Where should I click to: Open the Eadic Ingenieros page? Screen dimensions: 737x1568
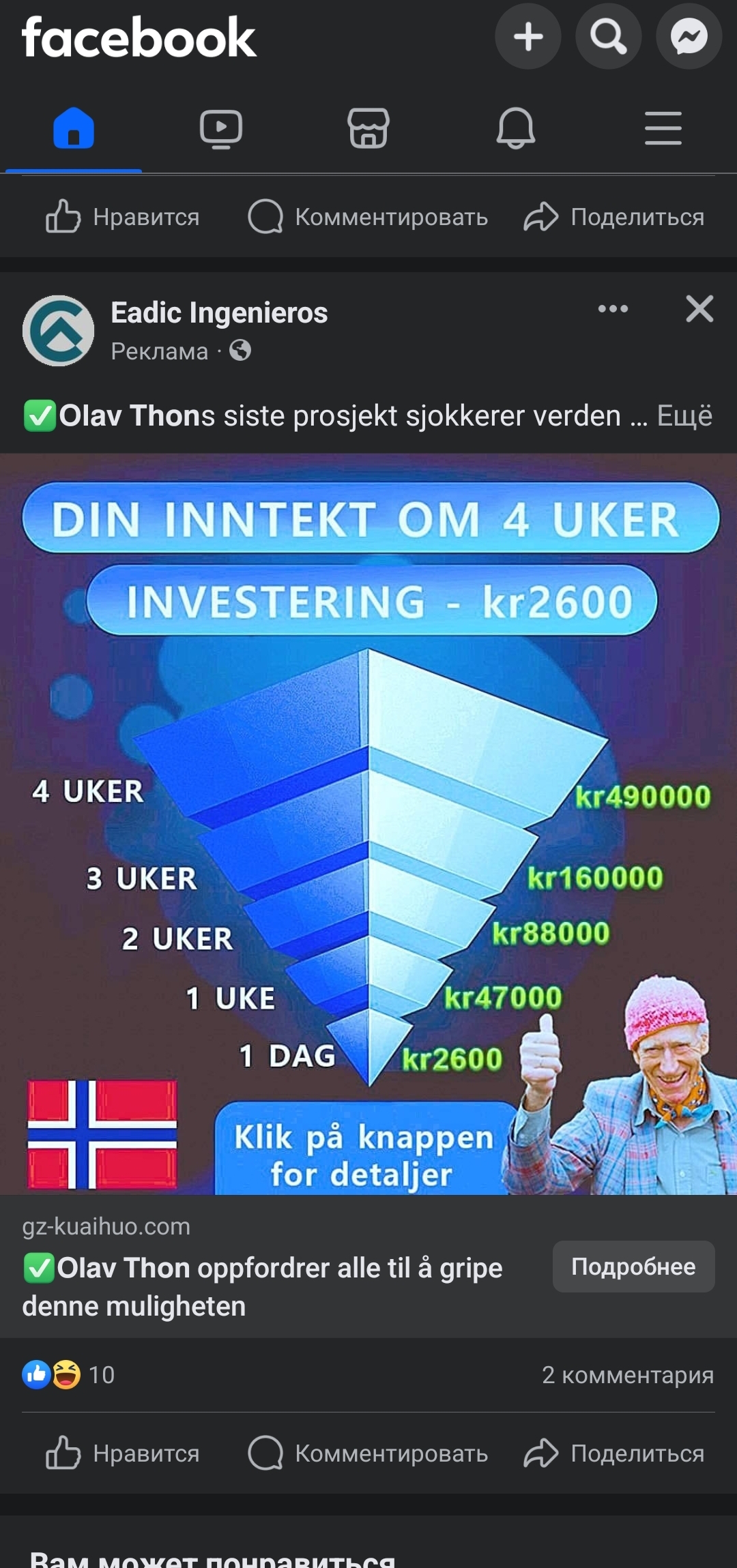219,313
